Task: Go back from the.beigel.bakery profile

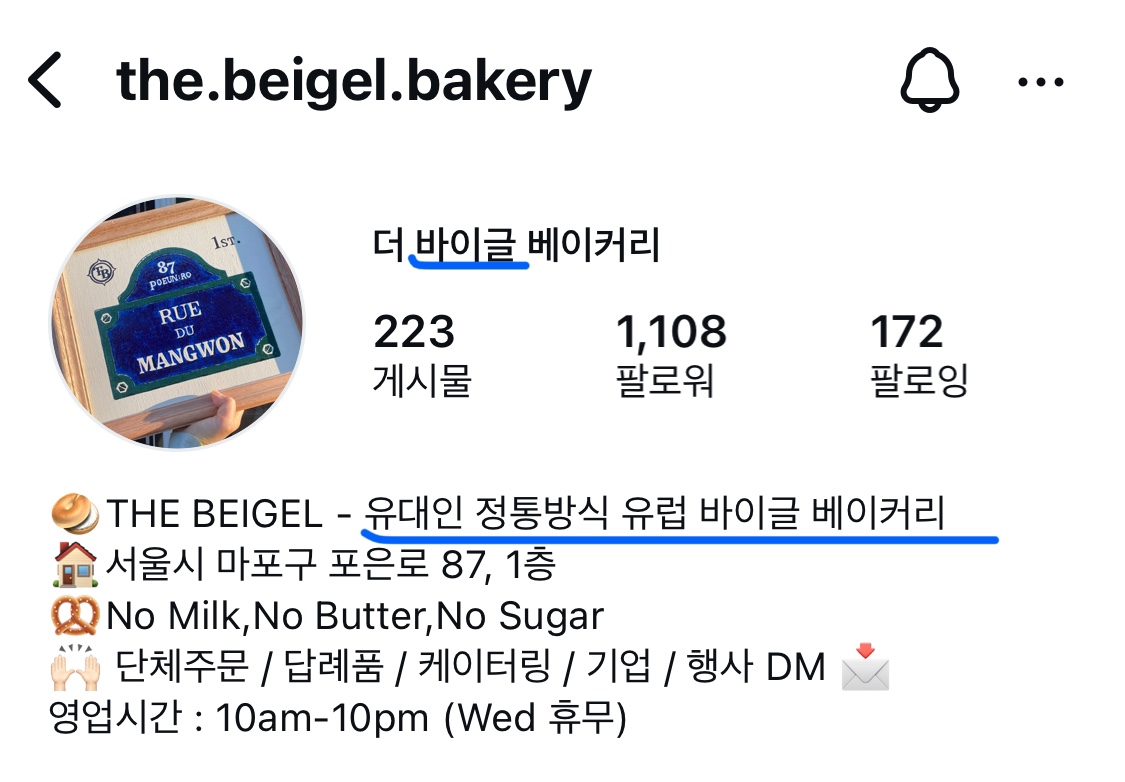Action: tap(46, 81)
